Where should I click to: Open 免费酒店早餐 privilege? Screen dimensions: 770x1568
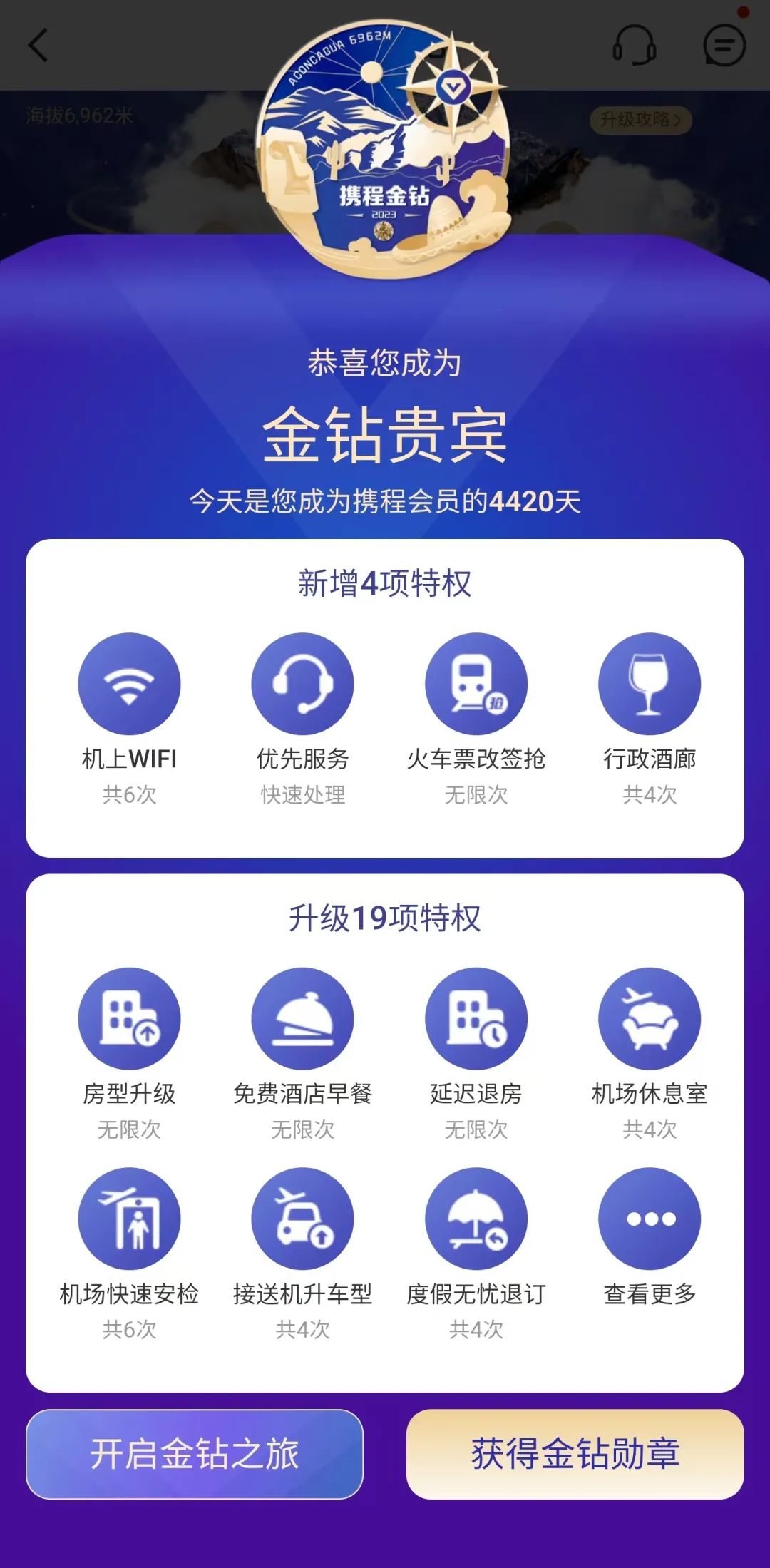[302, 1018]
